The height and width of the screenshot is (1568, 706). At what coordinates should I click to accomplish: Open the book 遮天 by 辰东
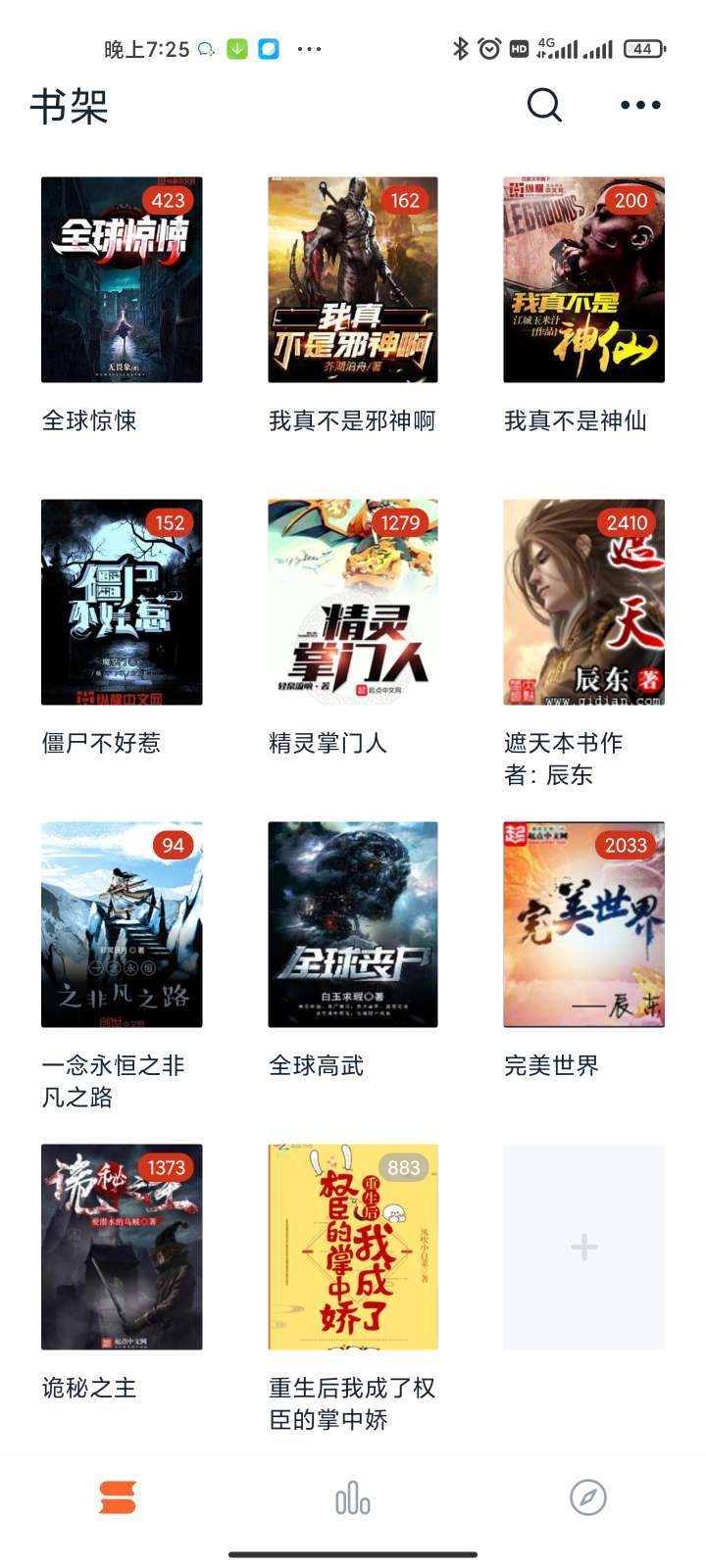(x=583, y=602)
